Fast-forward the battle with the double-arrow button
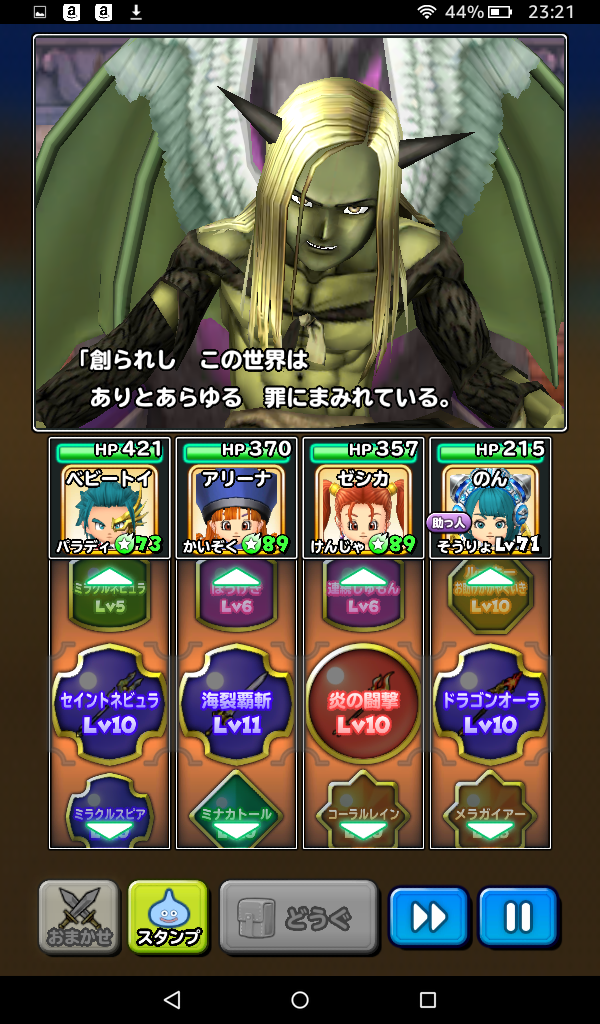The height and width of the screenshot is (1024, 600). 428,916
